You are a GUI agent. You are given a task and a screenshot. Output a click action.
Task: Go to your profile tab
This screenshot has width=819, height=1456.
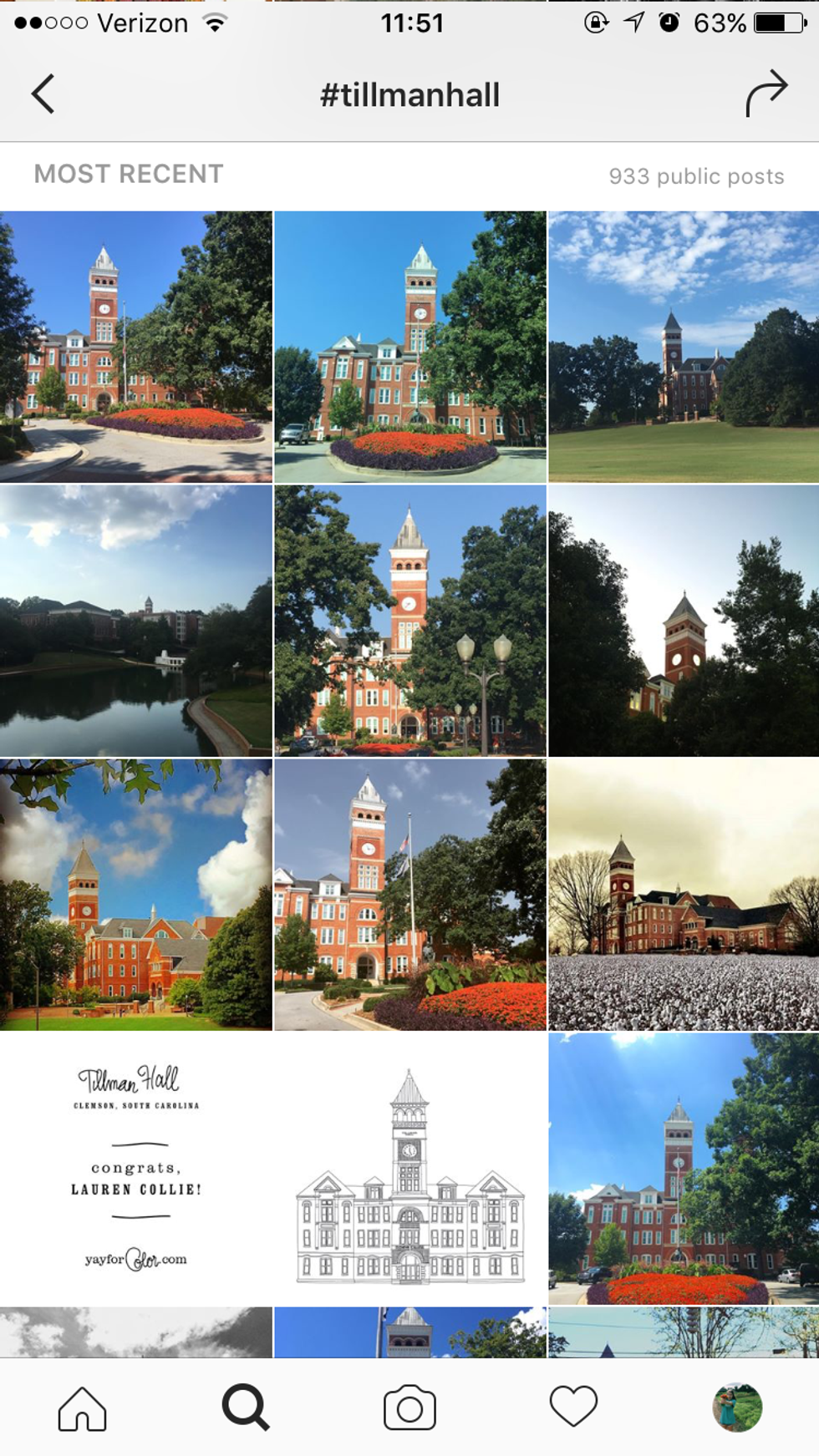pos(737,1408)
